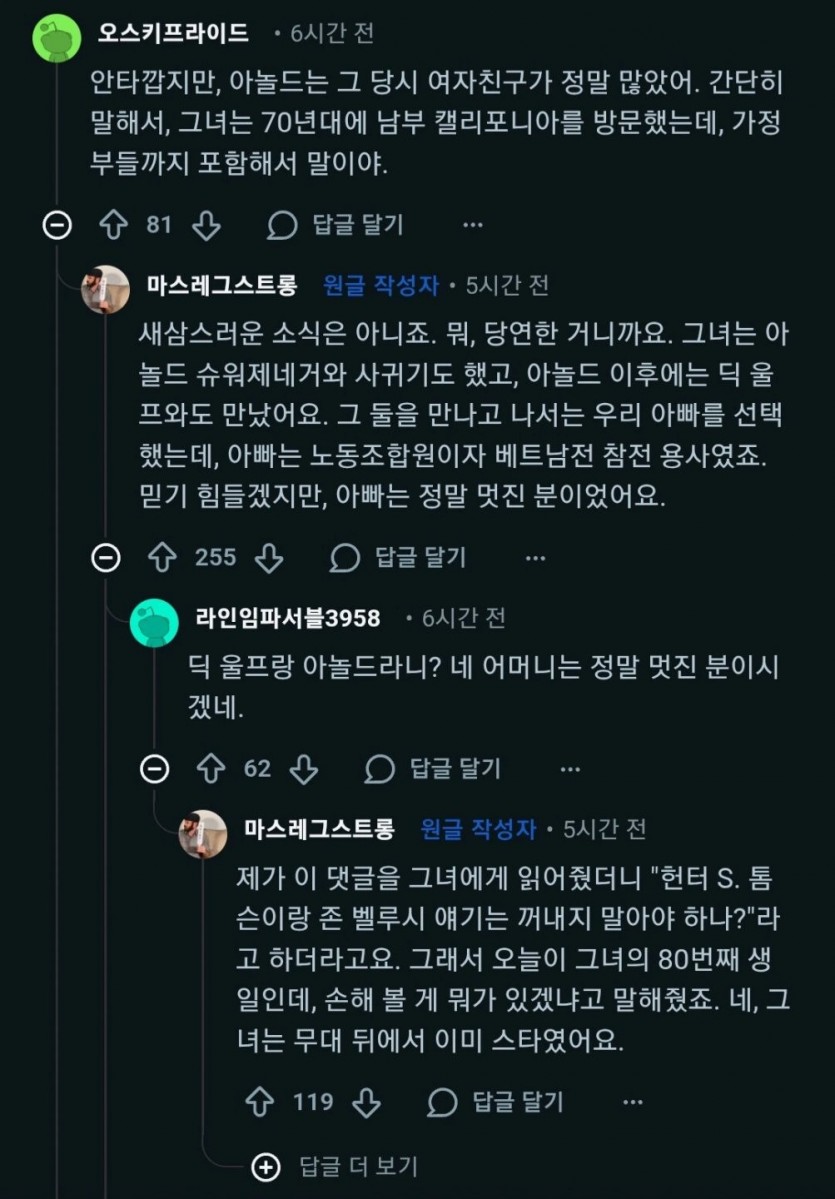The width and height of the screenshot is (835, 1199).
Task: Reply to 오스키프라이드's comment
Action: pos(336,225)
